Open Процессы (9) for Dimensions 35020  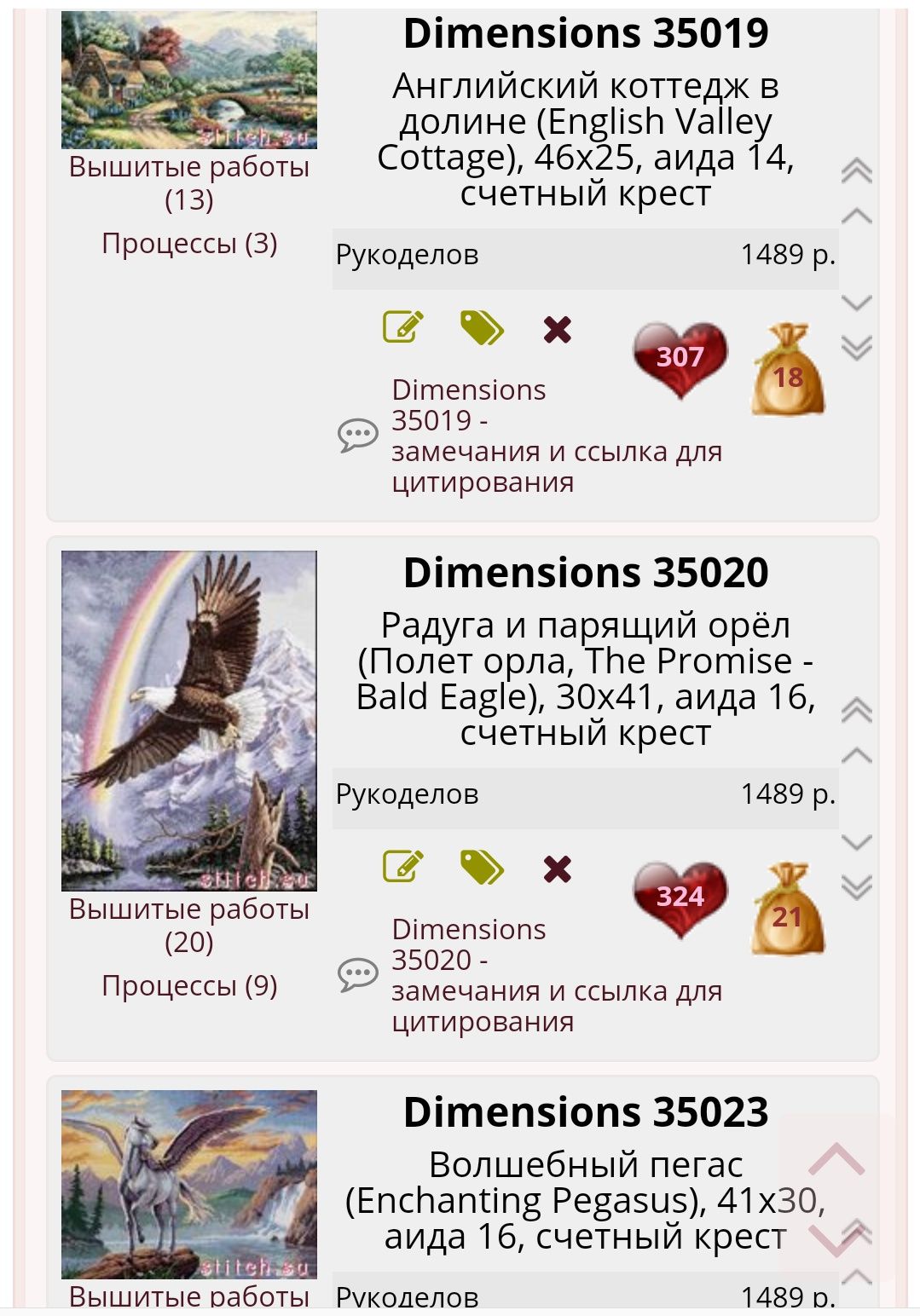pos(188,986)
